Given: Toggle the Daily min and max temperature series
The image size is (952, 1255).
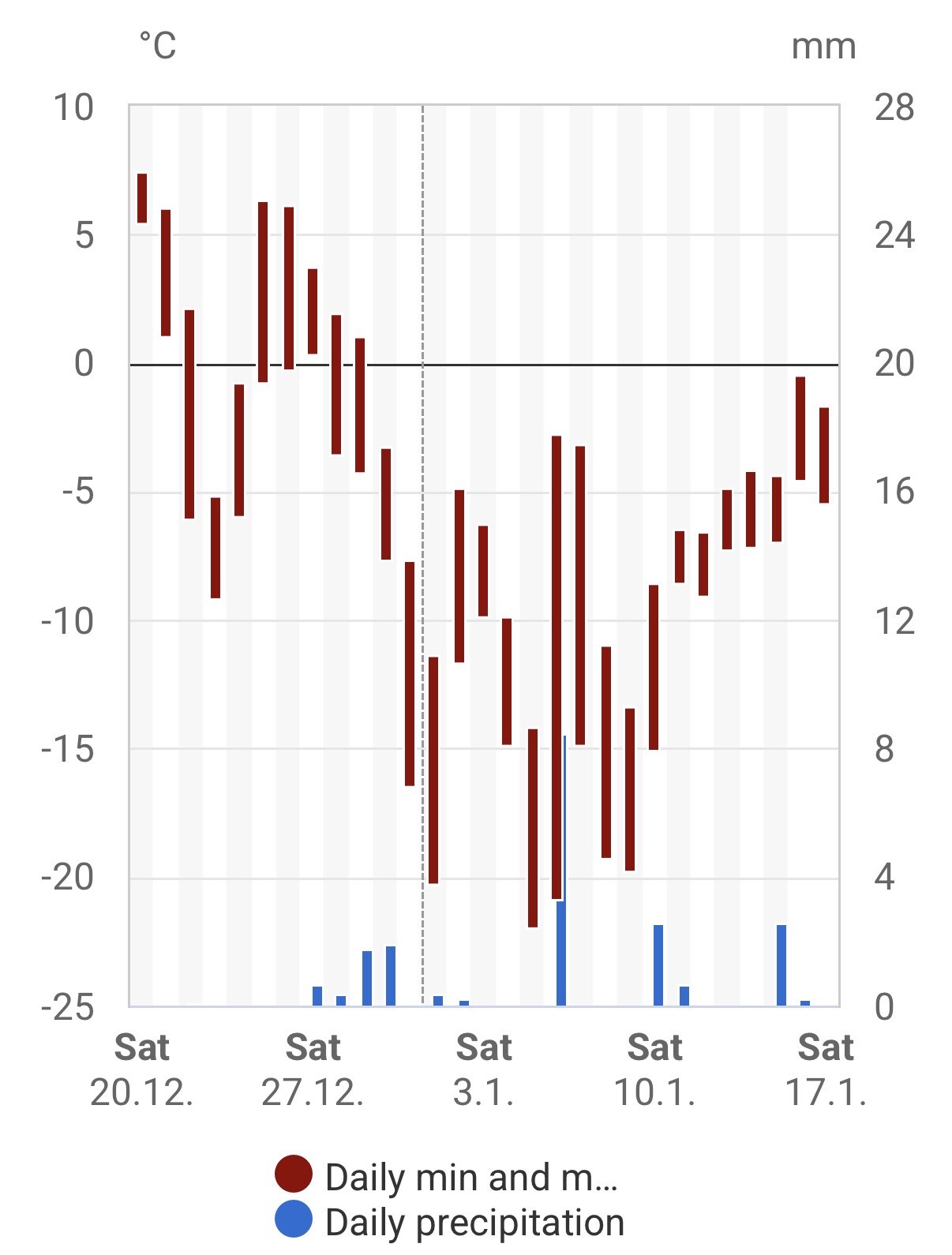Looking at the screenshot, I should 446,1176.
